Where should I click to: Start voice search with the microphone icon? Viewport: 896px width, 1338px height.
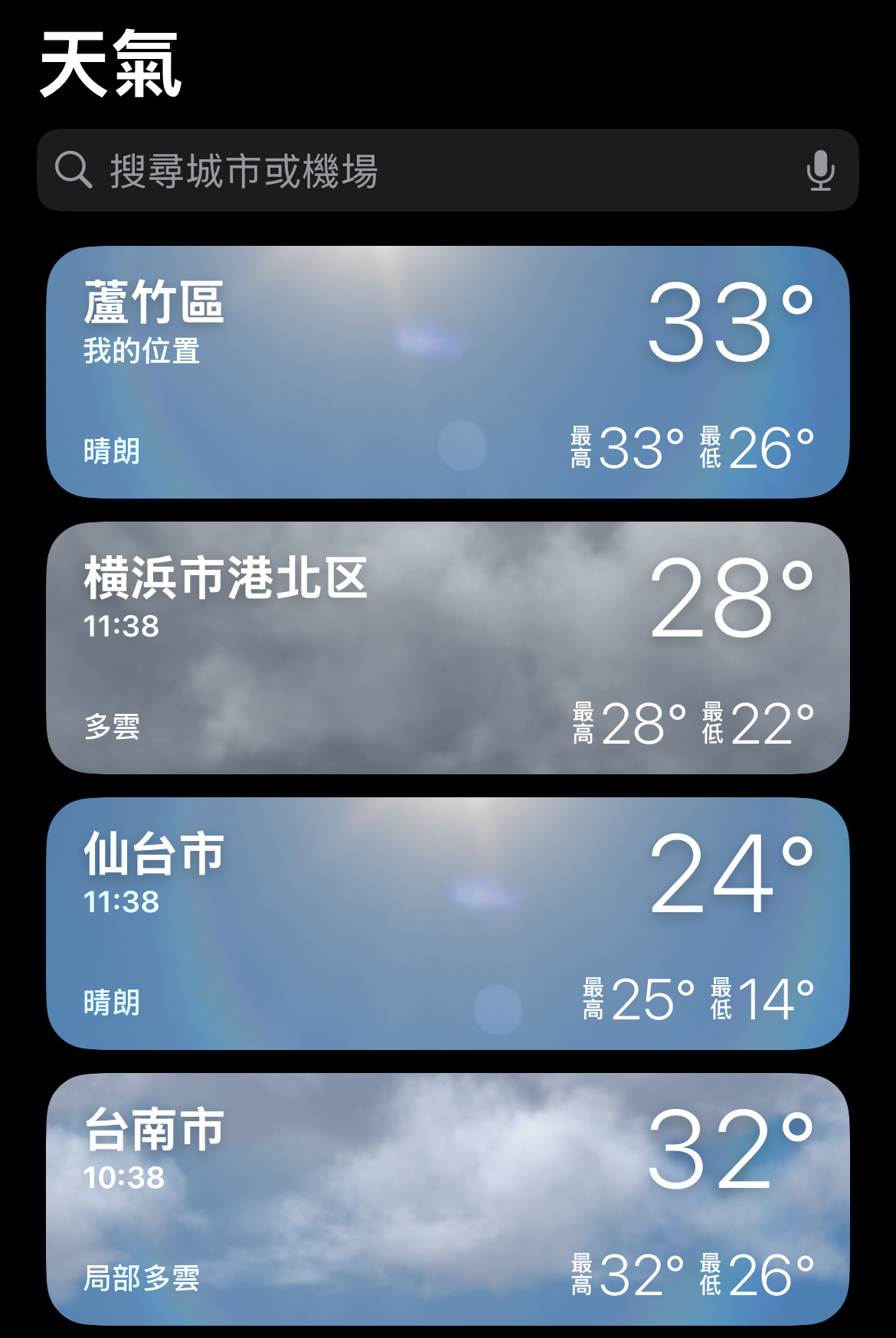pyautogui.click(x=820, y=170)
